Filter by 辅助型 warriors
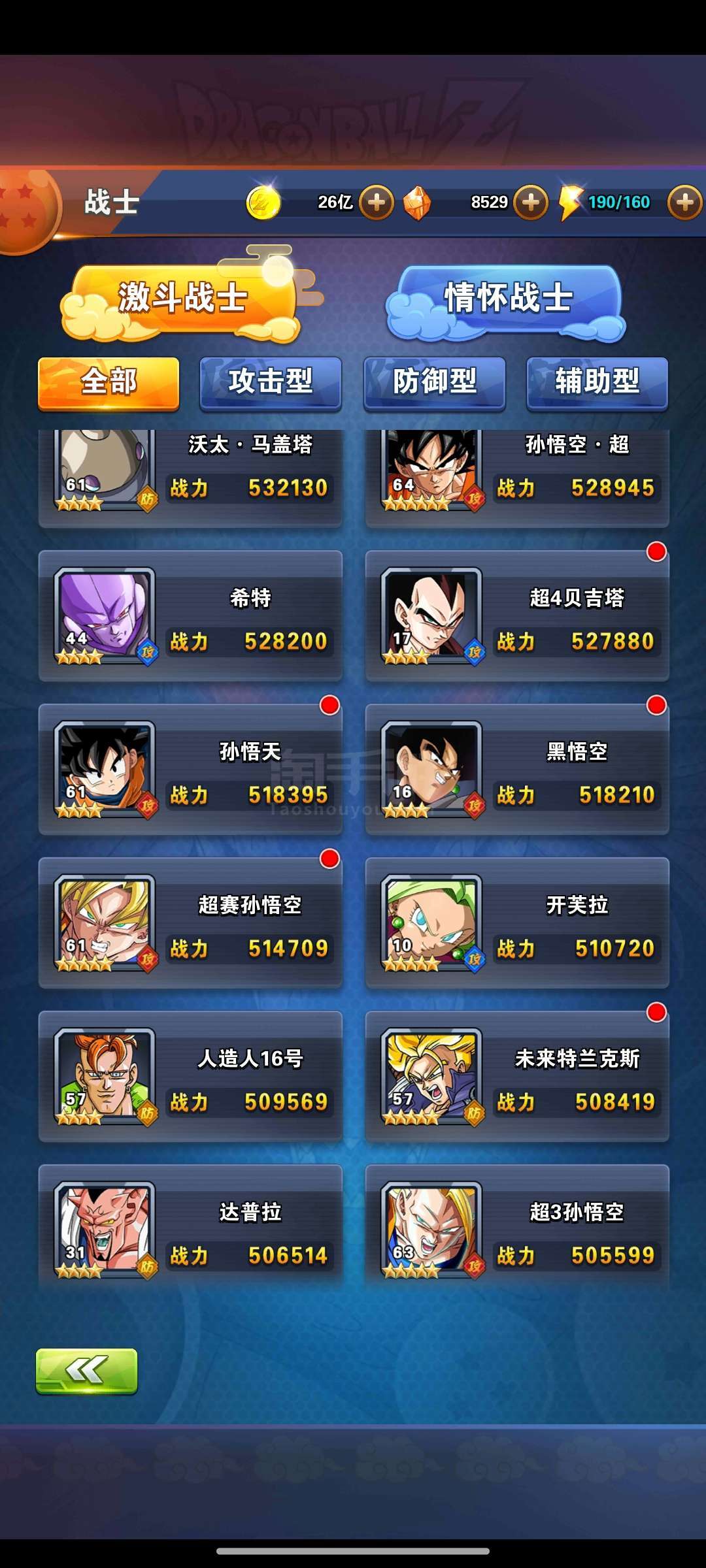Screen dimensions: 706x1568 (x=597, y=383)
